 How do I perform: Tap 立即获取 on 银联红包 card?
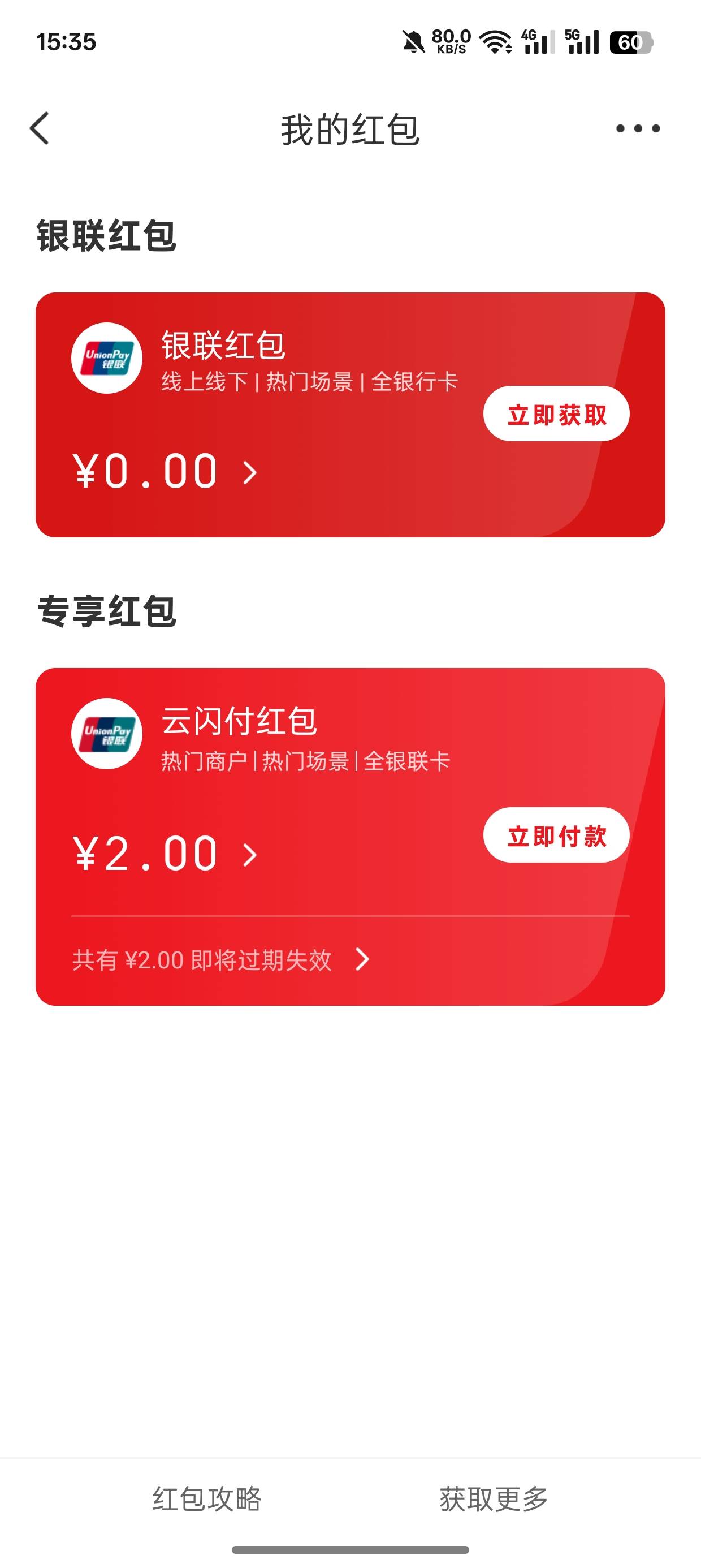pyautogui.click(x=556, y=414)
